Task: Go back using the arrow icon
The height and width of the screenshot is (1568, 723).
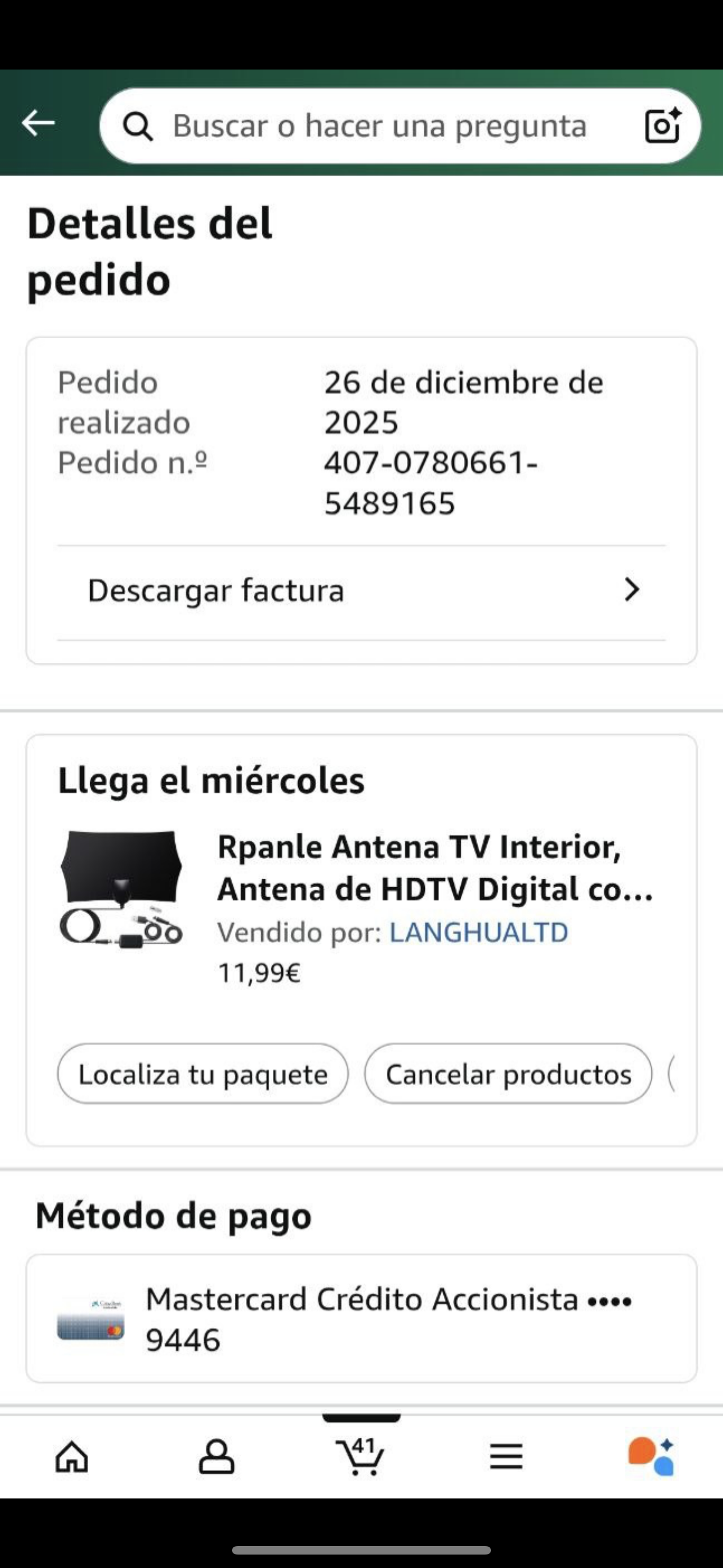Action: point(38,123)
